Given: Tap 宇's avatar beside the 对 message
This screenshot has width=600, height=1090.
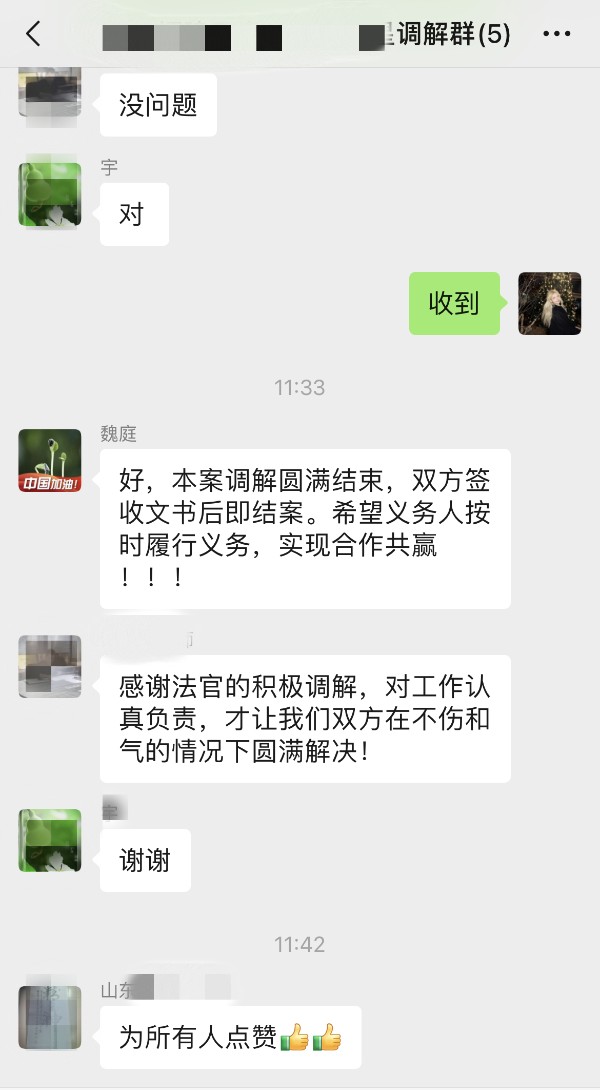Looking at the screenshot, I should (x=50, y=195).
